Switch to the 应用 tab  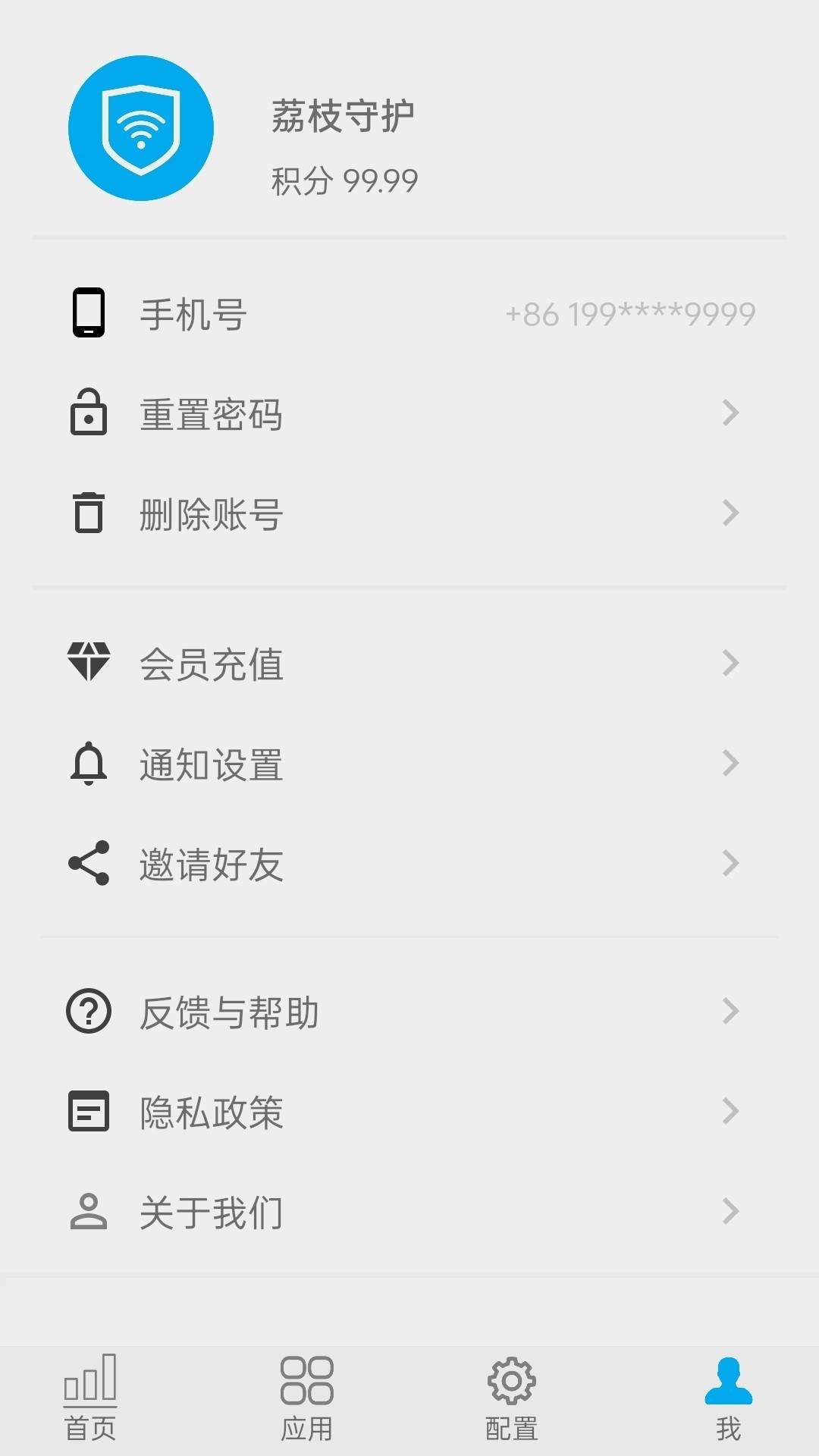(306, 1399)
